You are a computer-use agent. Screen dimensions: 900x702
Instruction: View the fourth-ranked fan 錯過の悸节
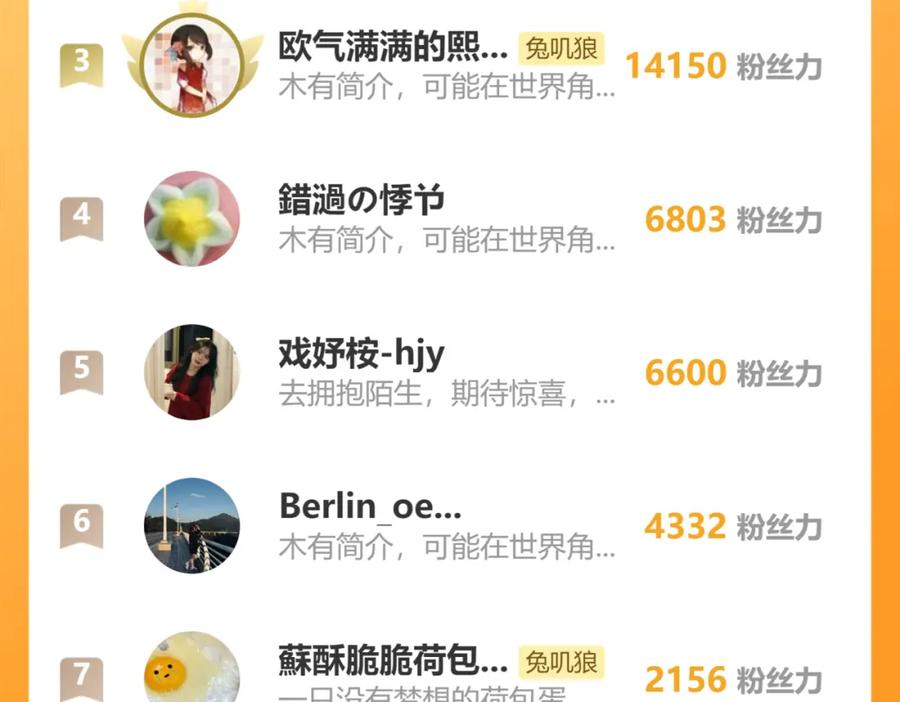point(362,201)
